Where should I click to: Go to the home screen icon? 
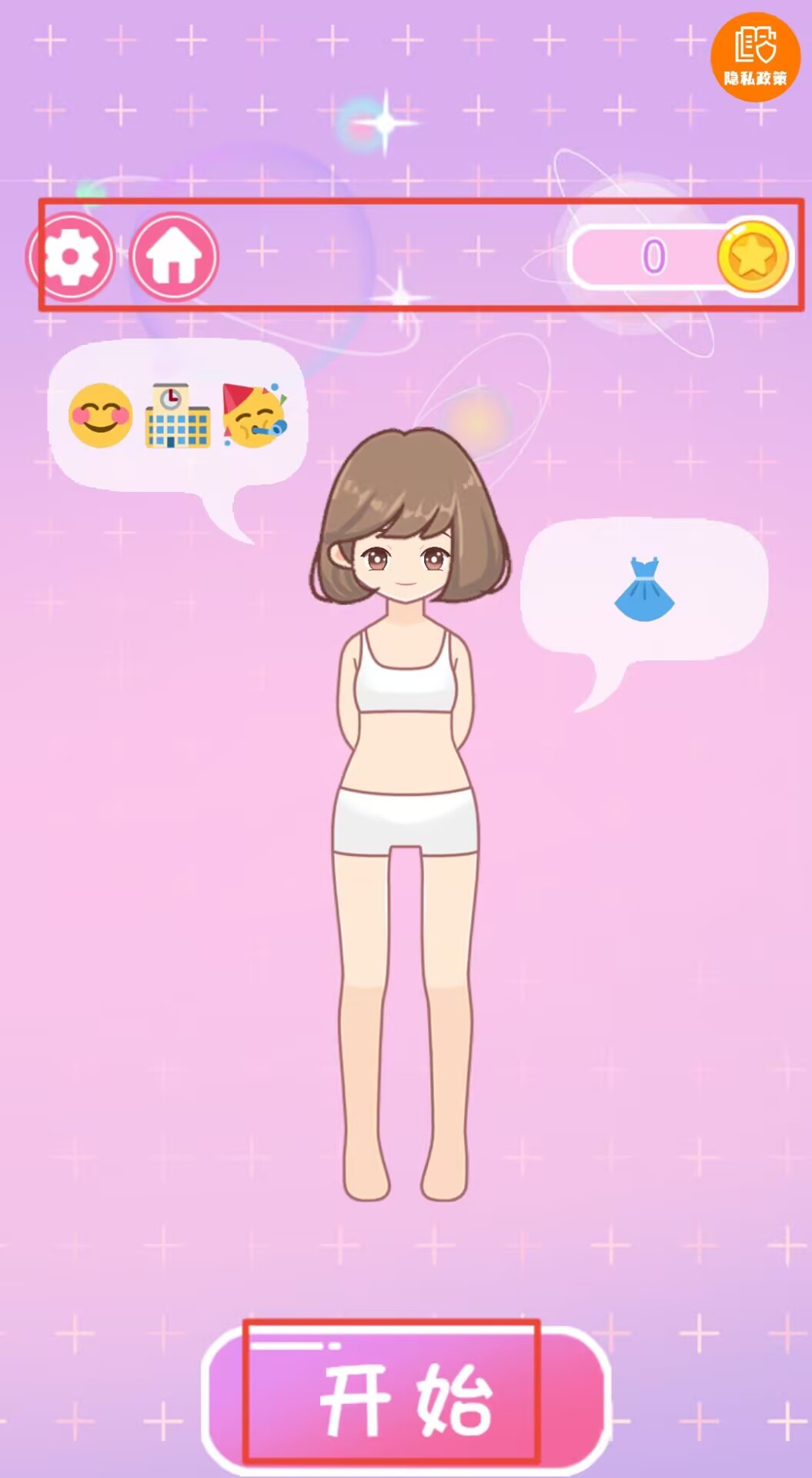tap(174, 256)
